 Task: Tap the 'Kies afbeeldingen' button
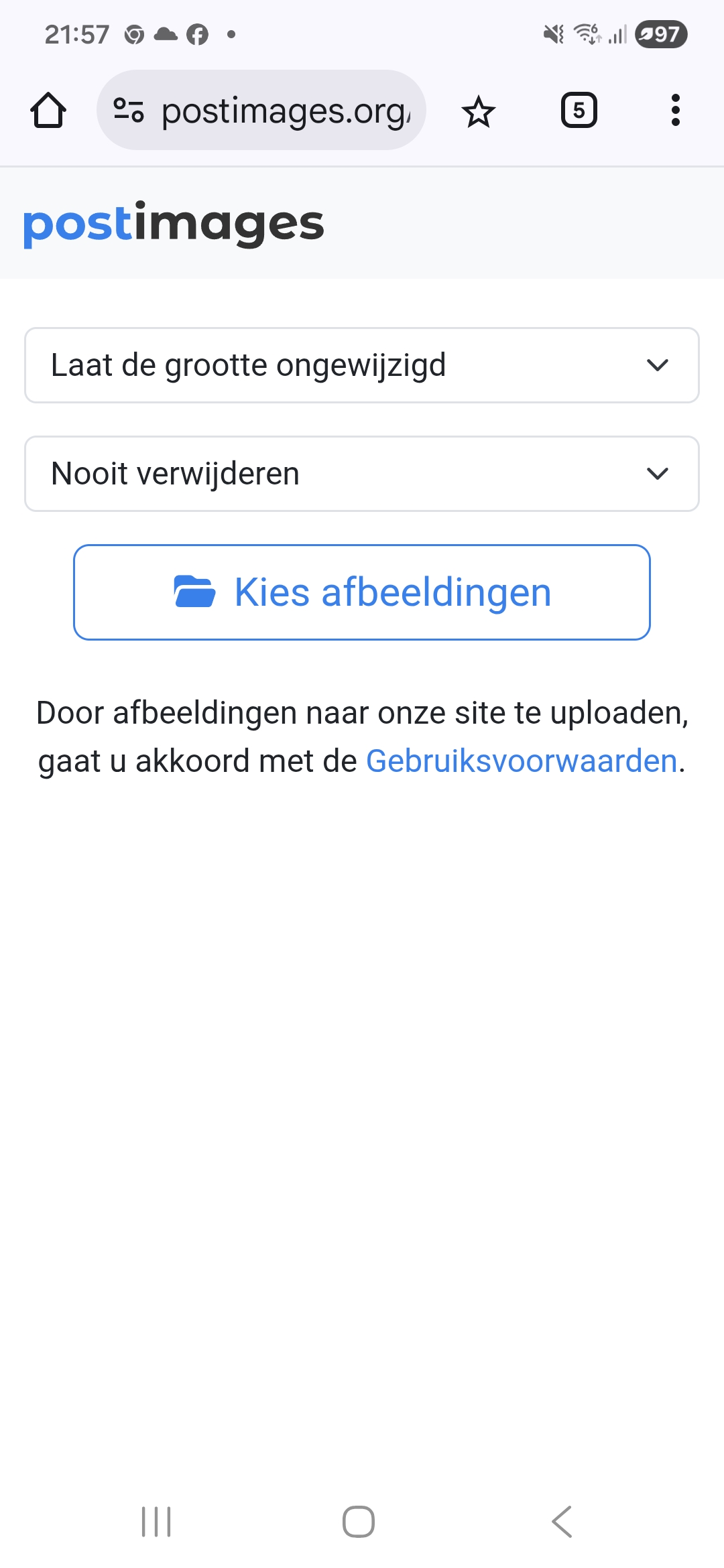click(362, 592)
